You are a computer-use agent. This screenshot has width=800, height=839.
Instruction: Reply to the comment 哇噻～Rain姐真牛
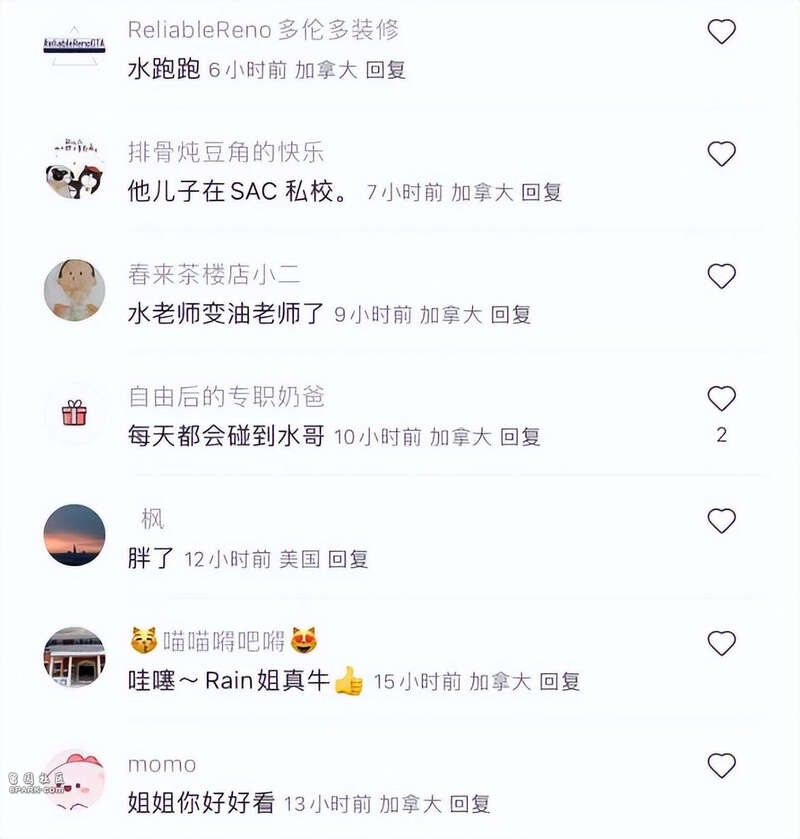pos(560,682)
